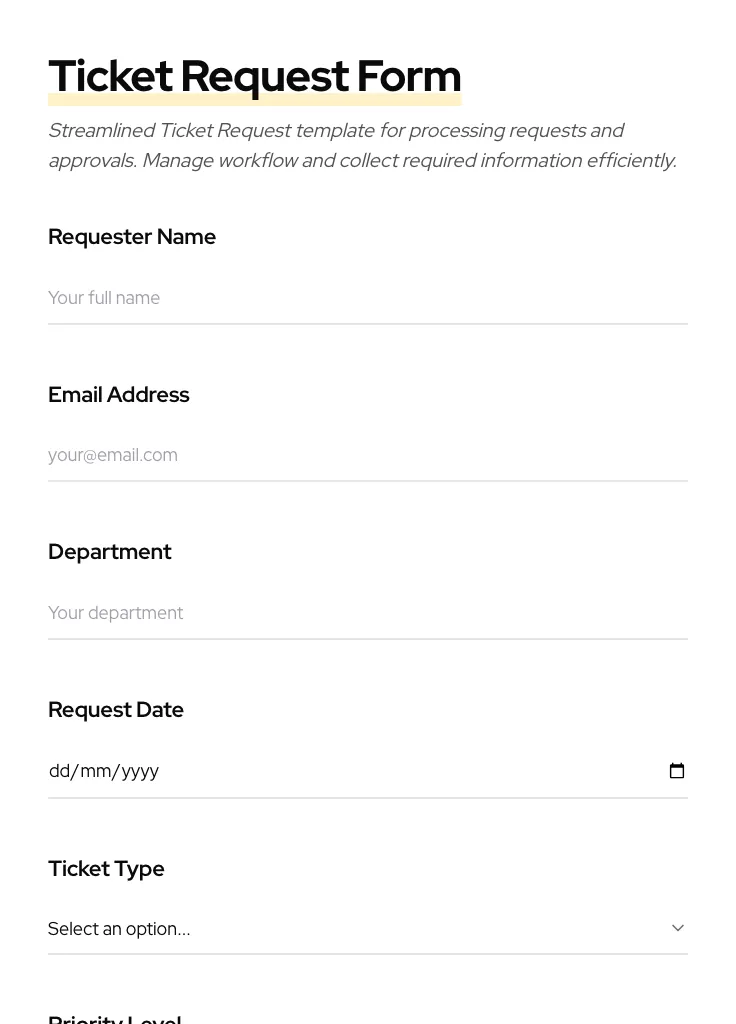Viewport: 736px width, 1024px height.
Task: Click the form description paragraph text
Action: click(362, 145)
